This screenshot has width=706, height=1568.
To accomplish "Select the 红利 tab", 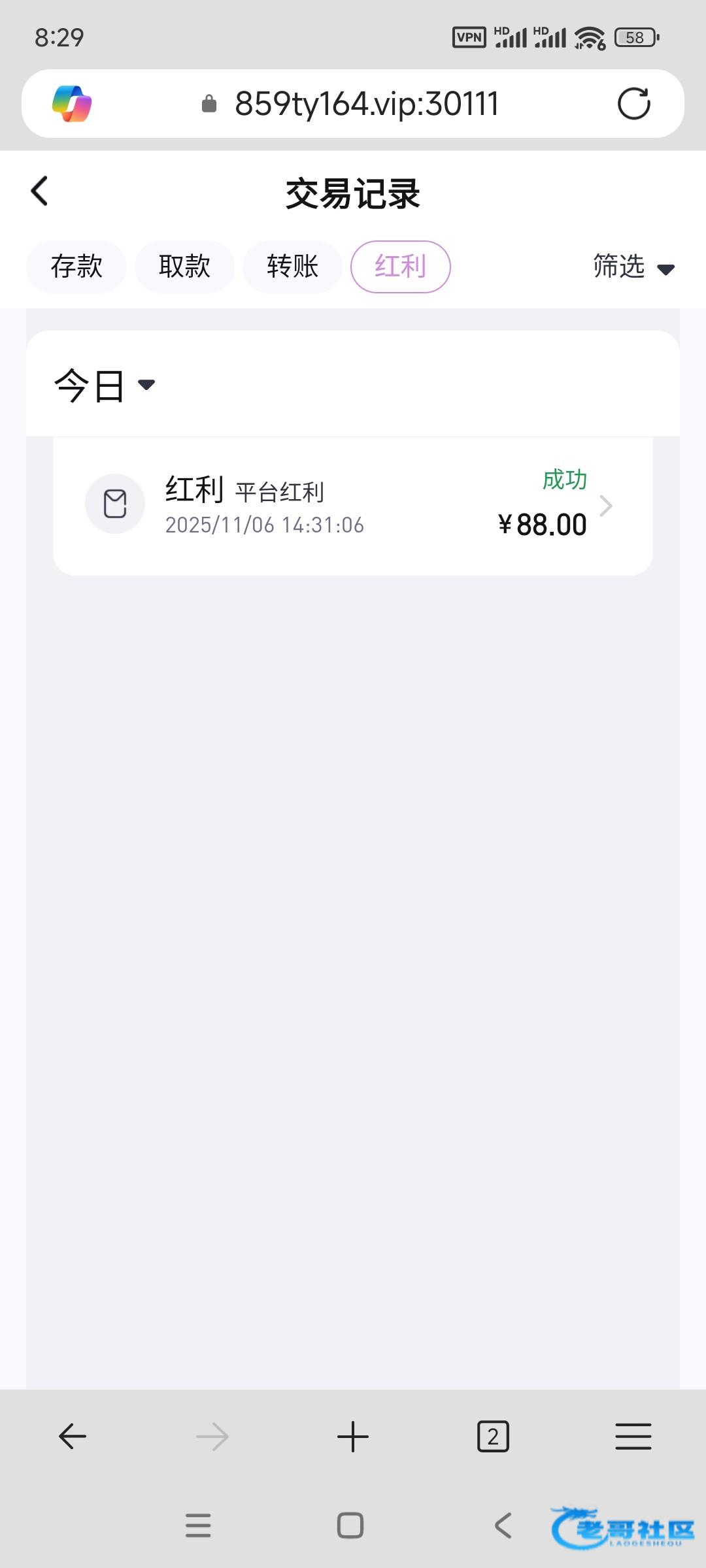I will coord(400,267).
